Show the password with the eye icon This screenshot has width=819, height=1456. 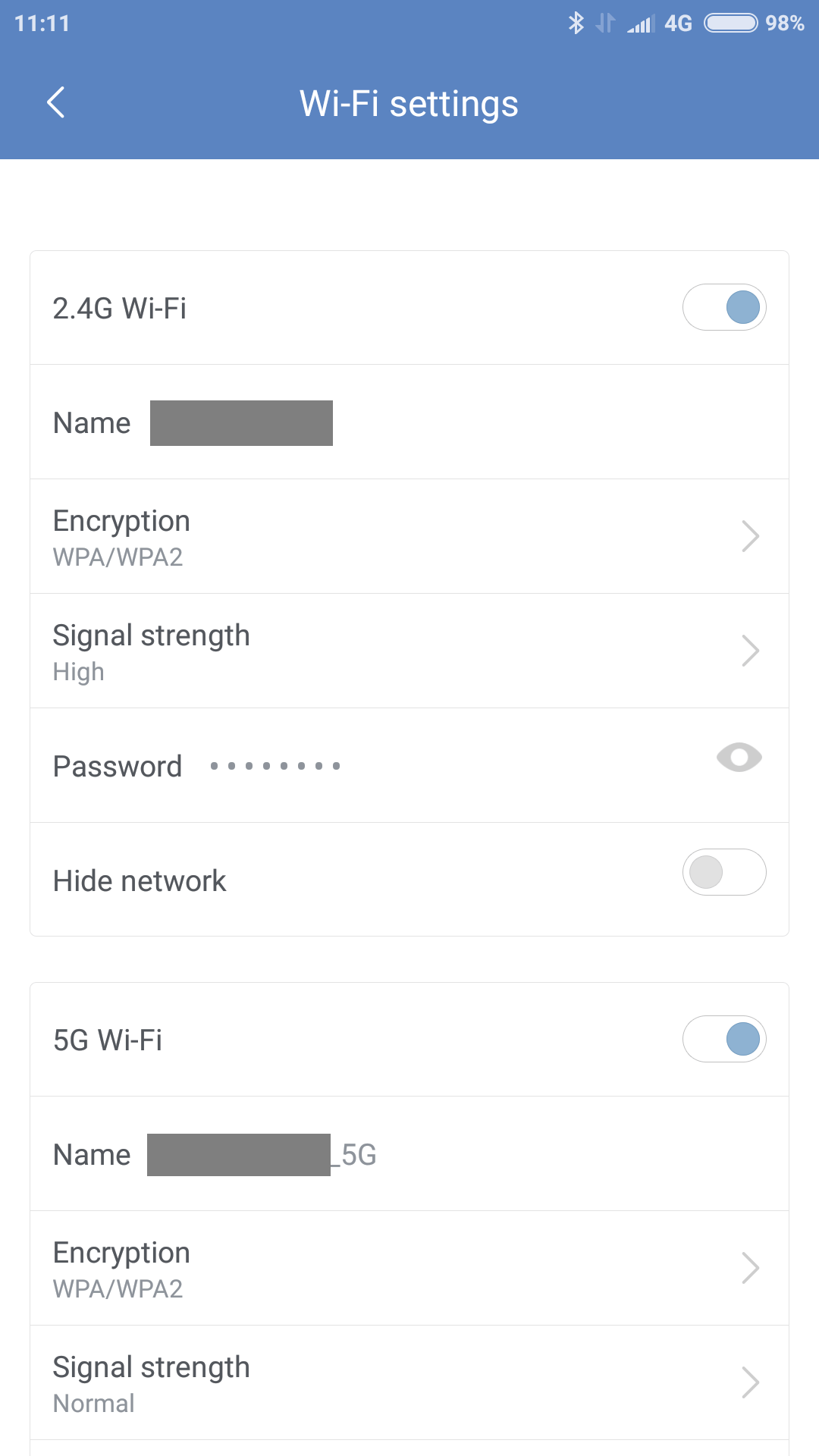tap(739, 758)
